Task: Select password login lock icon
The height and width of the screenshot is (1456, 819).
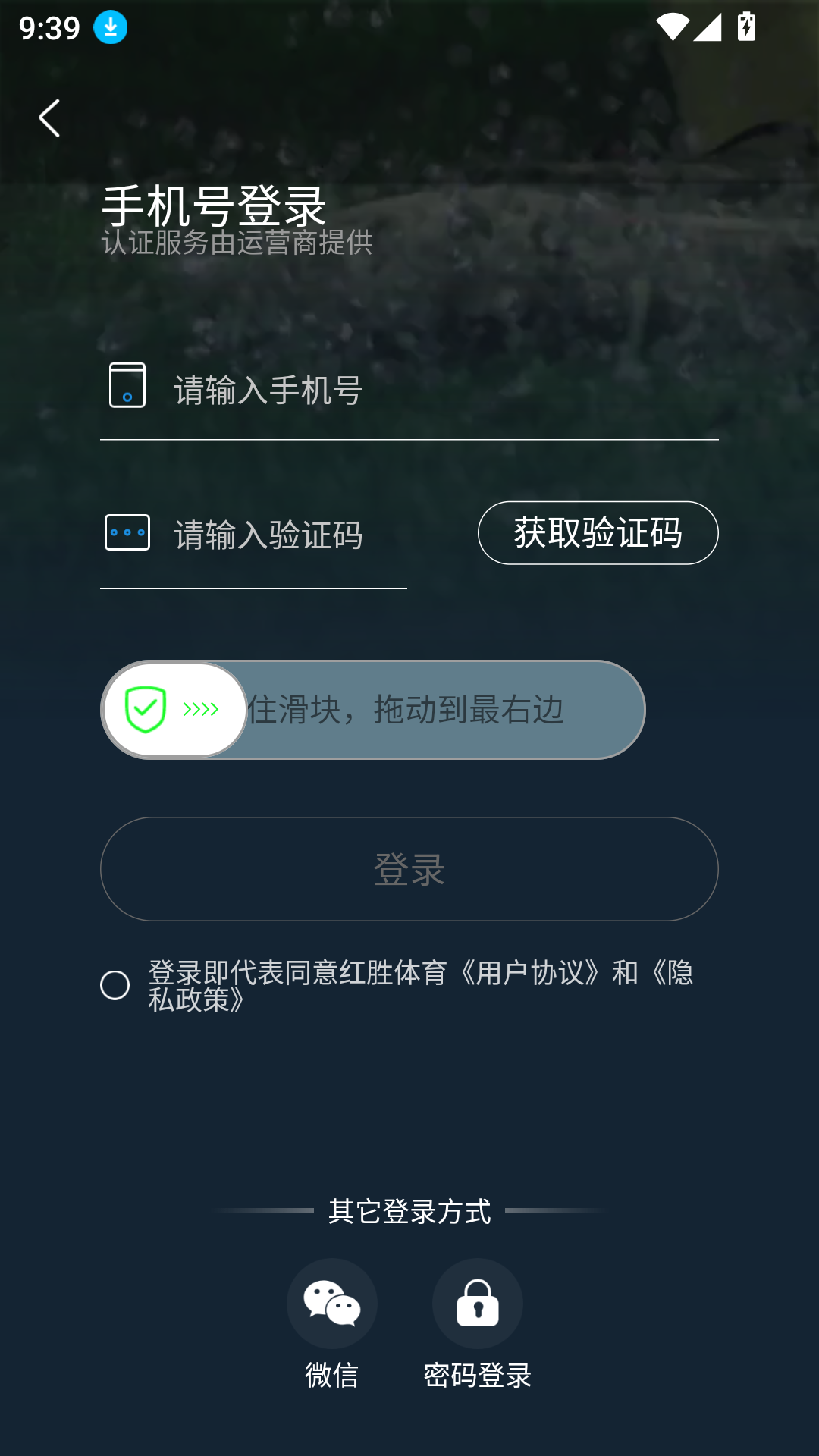Action: point(476,1303)
